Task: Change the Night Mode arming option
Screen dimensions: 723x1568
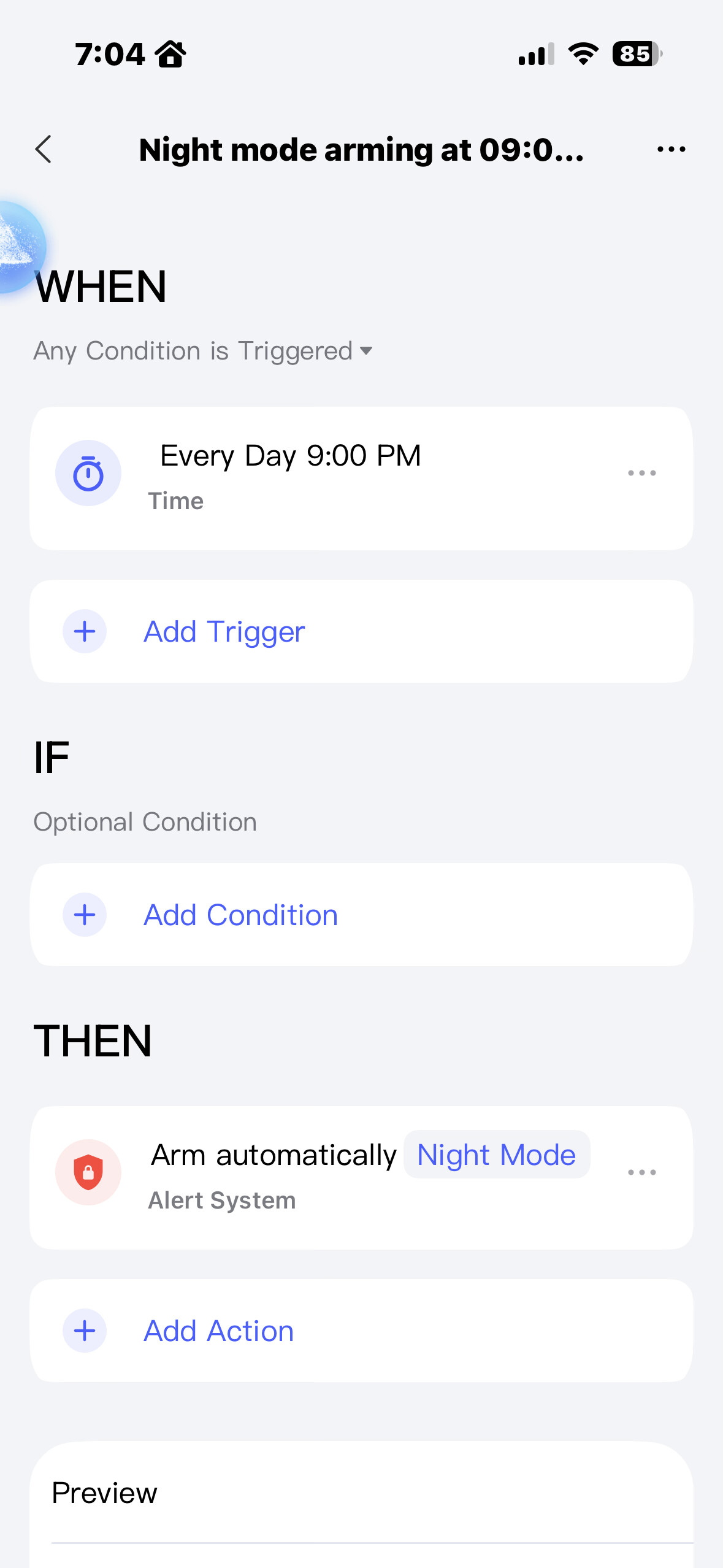Action: [496, 1155]
